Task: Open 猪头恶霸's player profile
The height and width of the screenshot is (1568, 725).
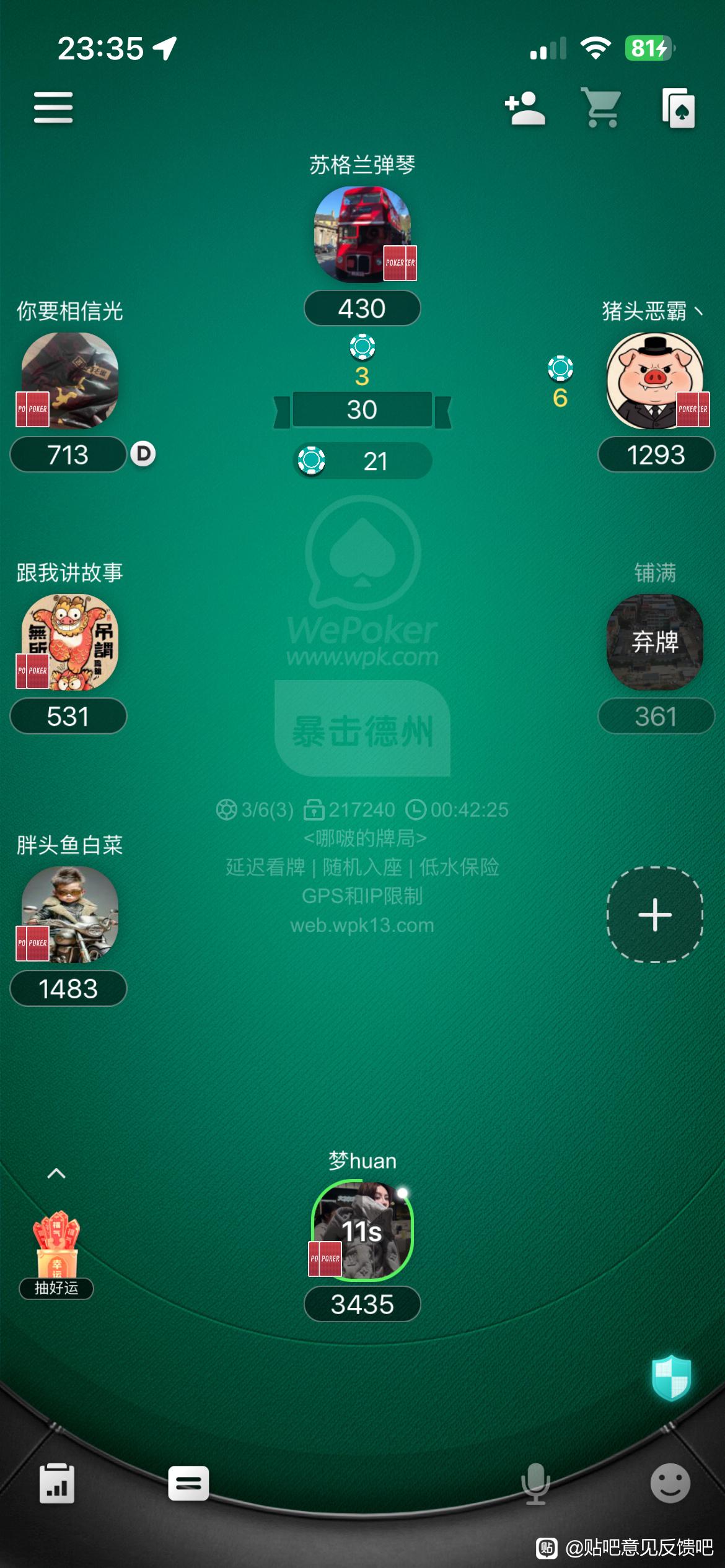Action: (655, 380)
